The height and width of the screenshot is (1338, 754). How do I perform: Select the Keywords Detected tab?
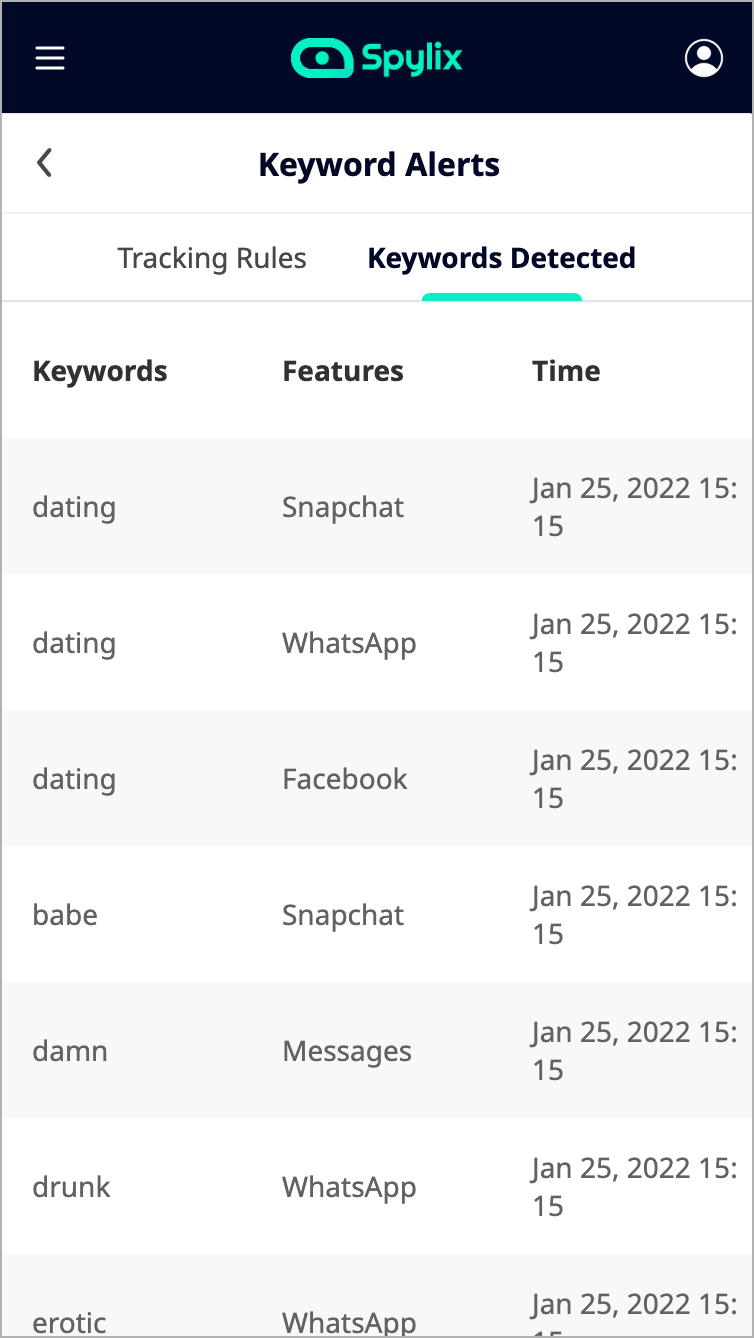click(x=501, y=257)
